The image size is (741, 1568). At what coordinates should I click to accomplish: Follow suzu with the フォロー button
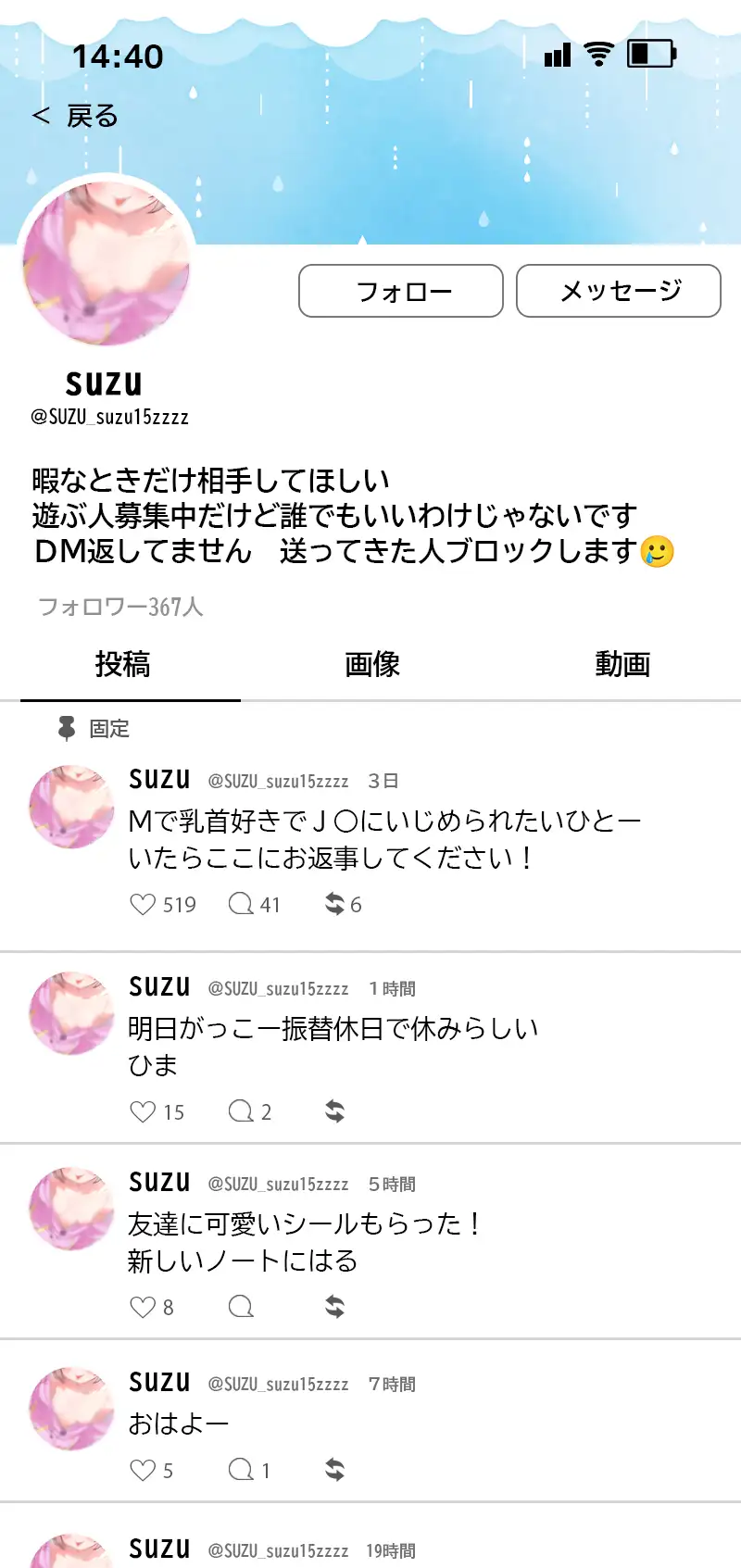[401, 291]
